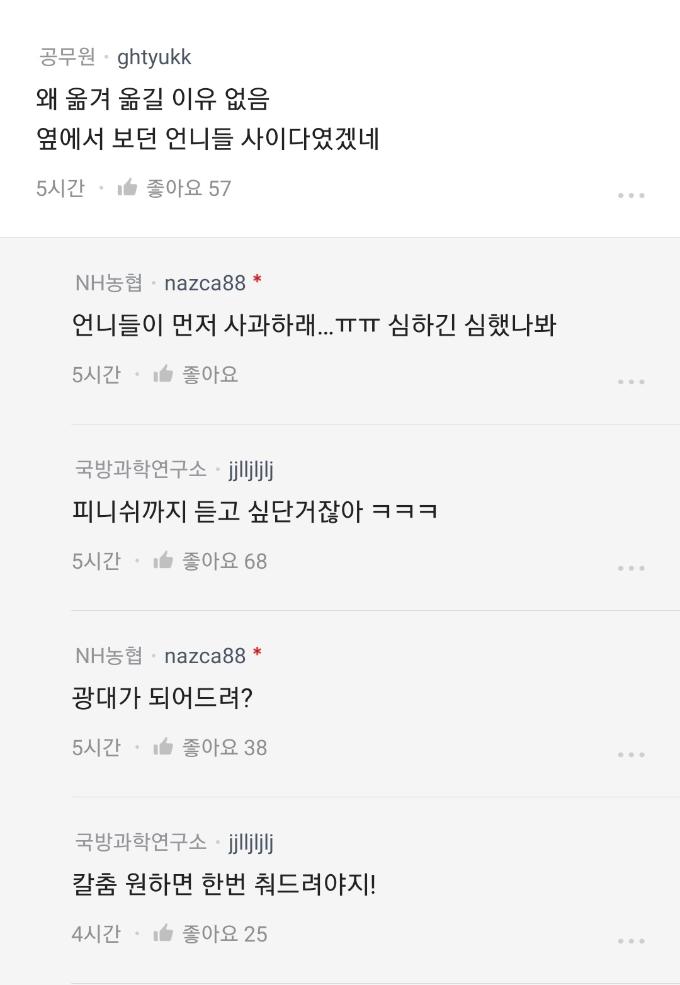
Task: Like ghtyukk's comment with 57 likes
Action: point(128,188)
